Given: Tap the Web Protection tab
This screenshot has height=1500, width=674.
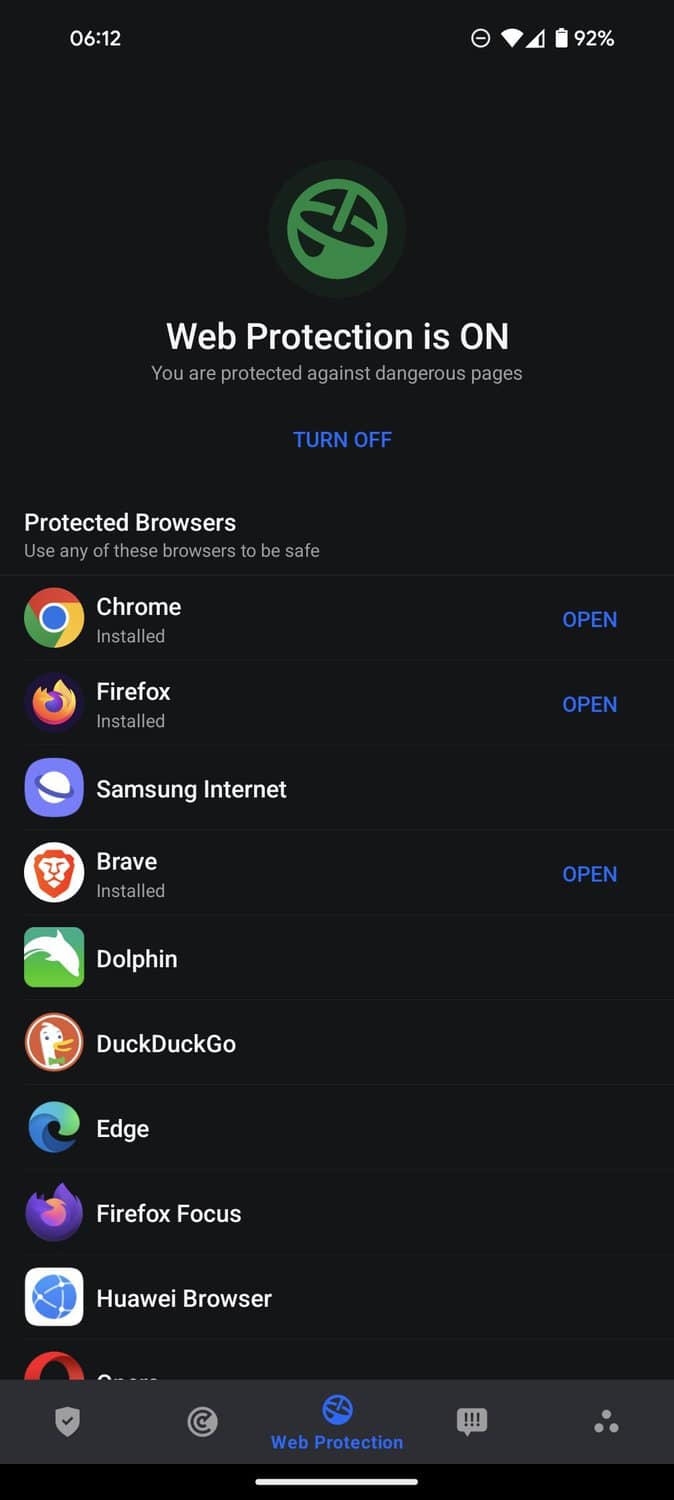Looking at the screenshot, I should (337, 1424).
